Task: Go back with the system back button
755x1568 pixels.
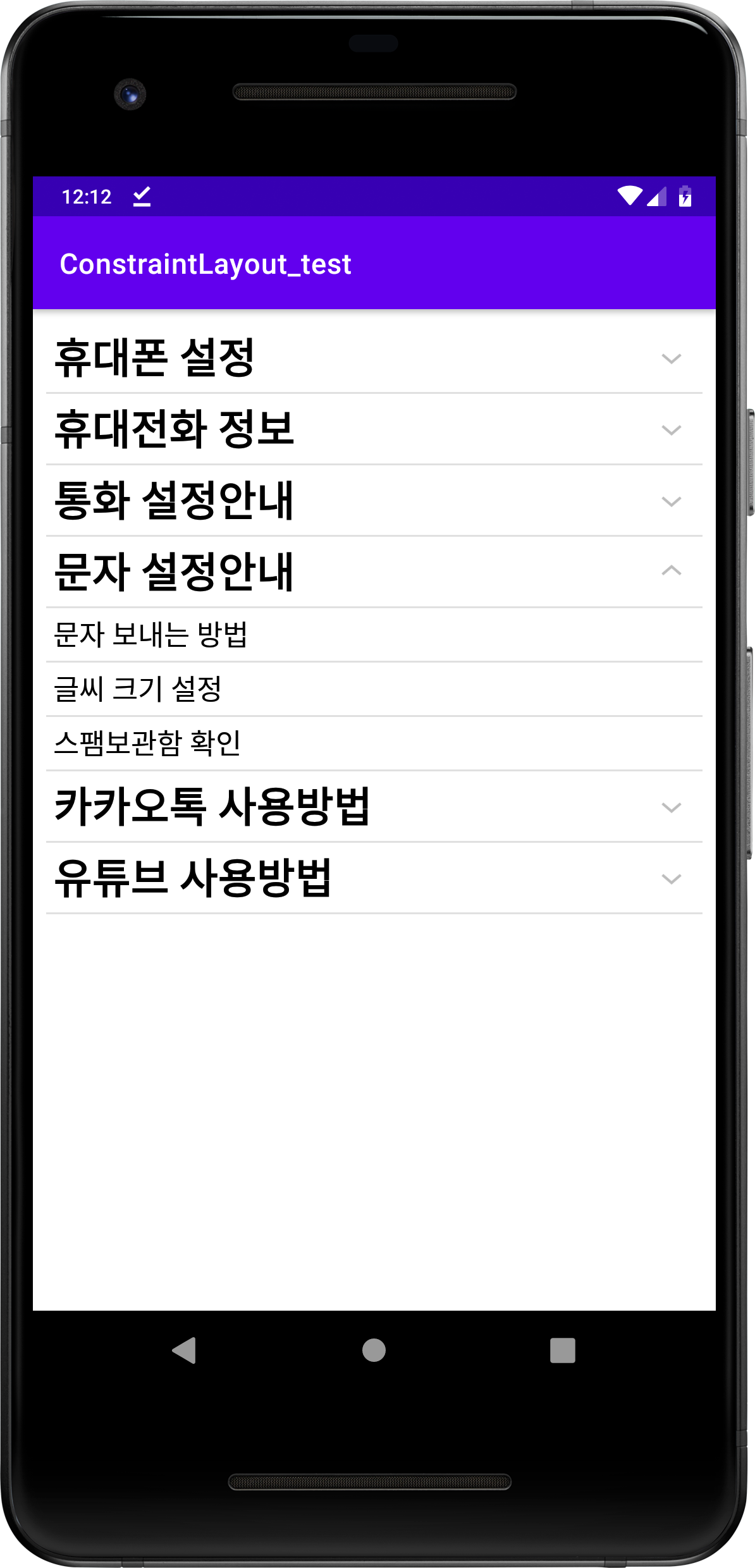Action: point(184,1351)
